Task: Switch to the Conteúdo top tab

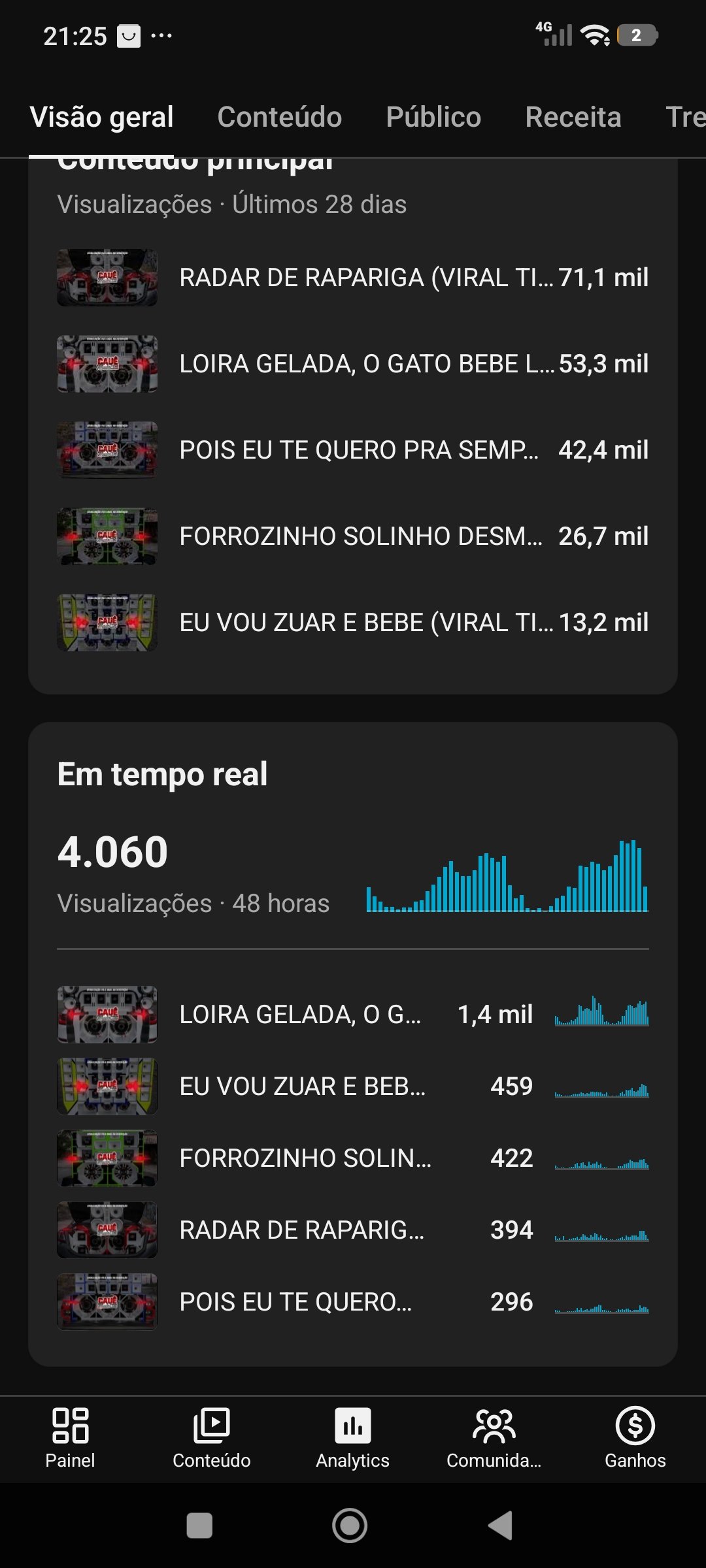Action: [x=279, y=118]
